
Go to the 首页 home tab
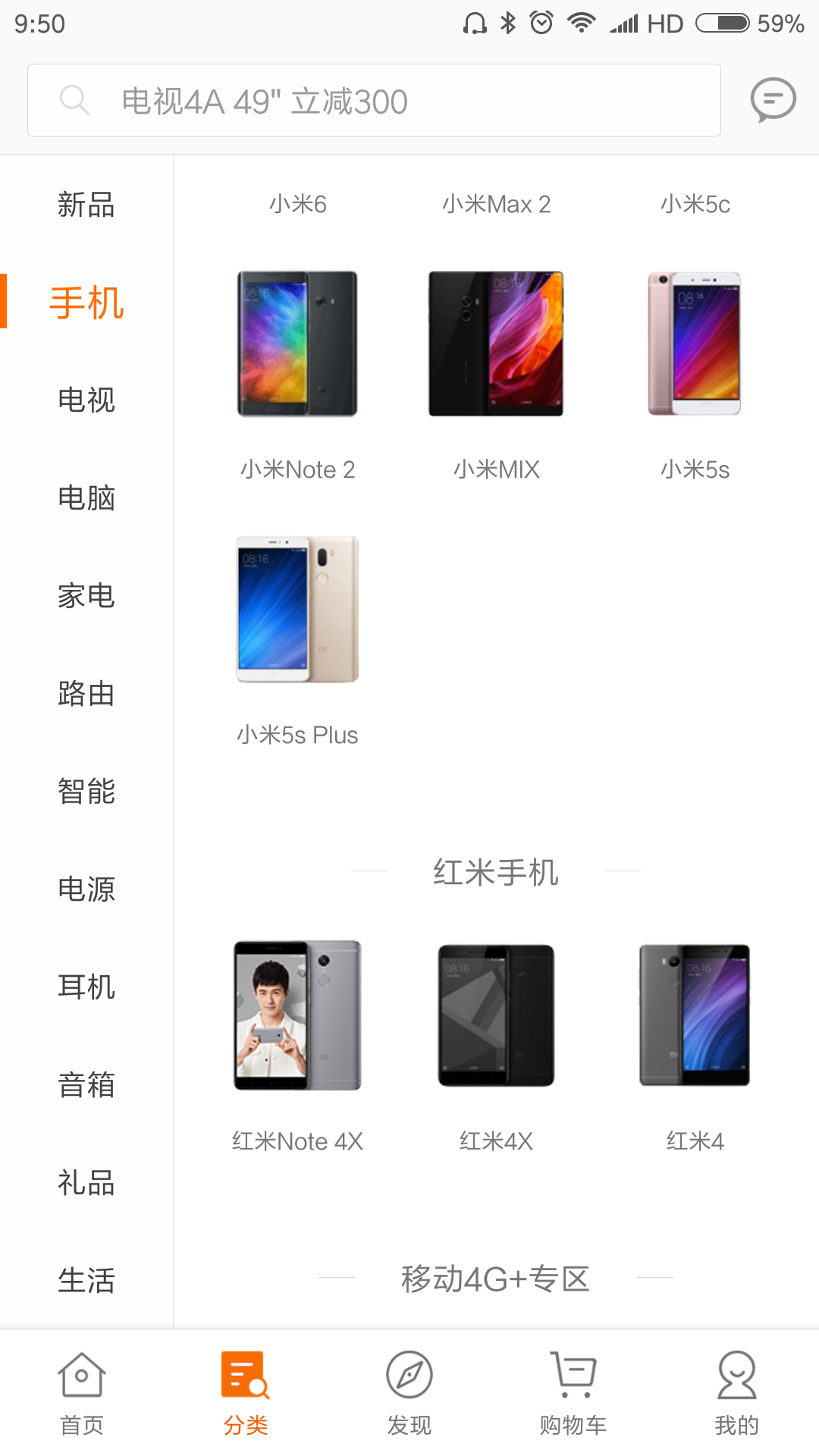(x=81, y=1392)
